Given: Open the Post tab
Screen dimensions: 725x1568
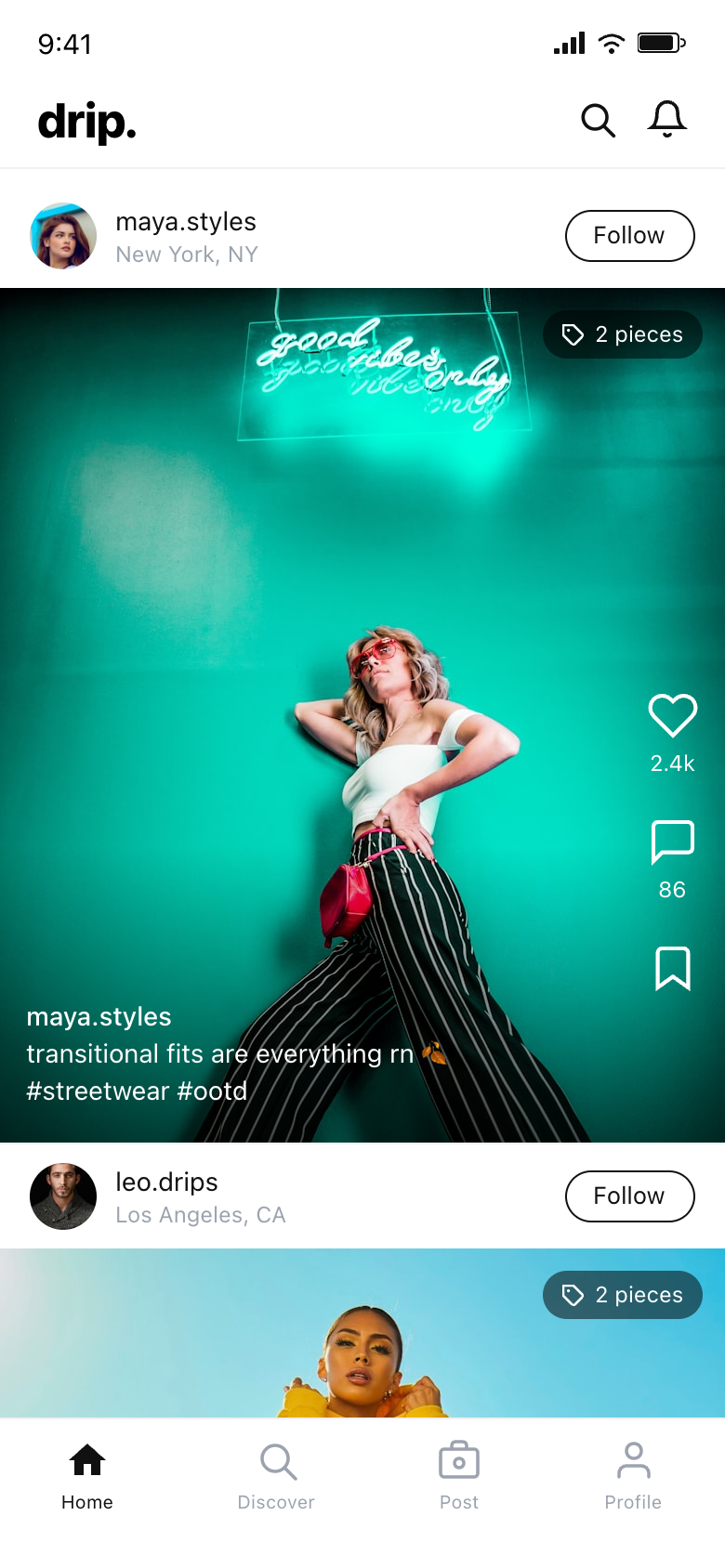Looking at the screenshot, I should click(458, 1477).
